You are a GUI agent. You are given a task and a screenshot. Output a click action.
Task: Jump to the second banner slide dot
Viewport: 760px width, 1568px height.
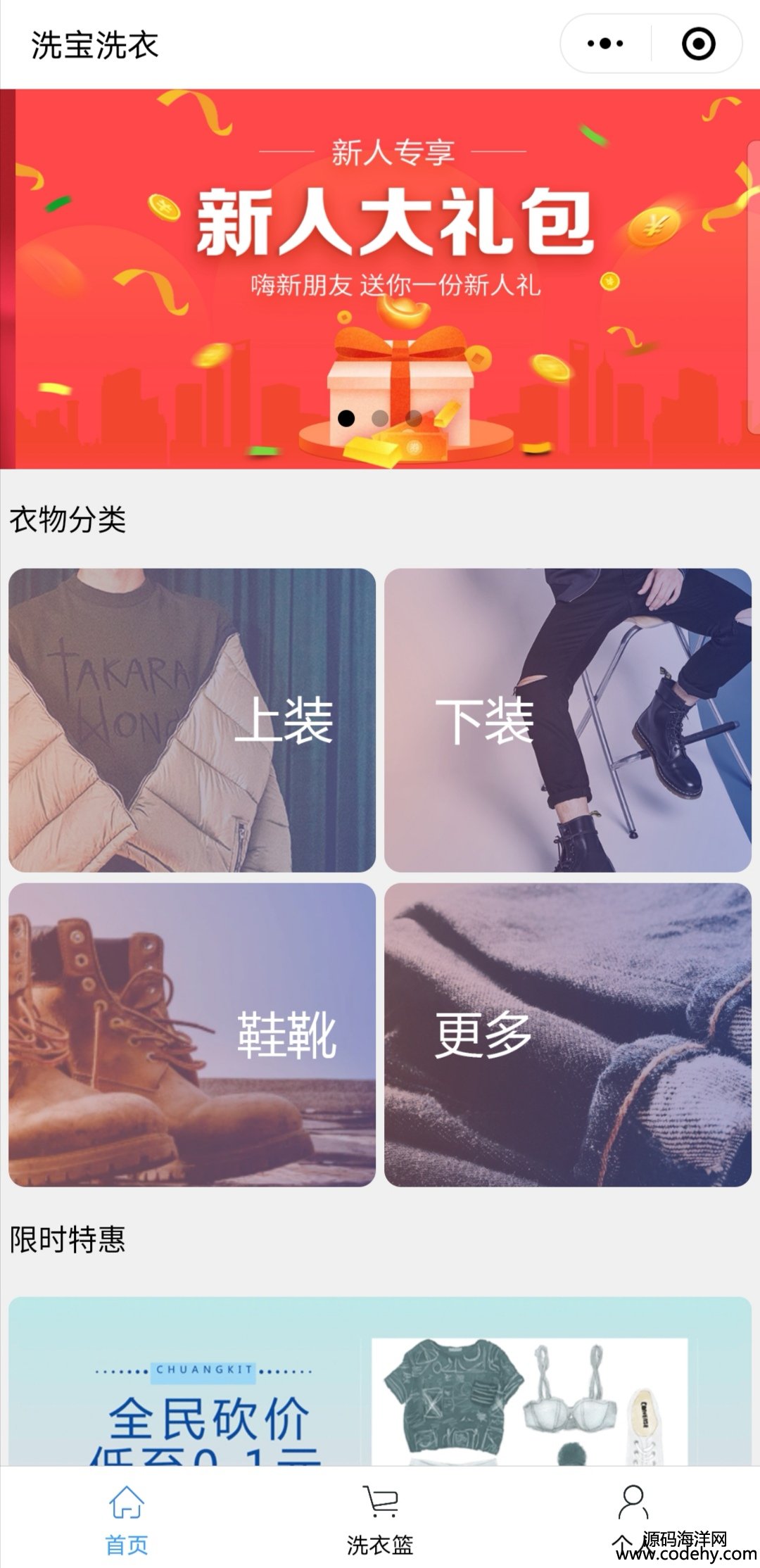pyautogui.click(x=380, y=419)
